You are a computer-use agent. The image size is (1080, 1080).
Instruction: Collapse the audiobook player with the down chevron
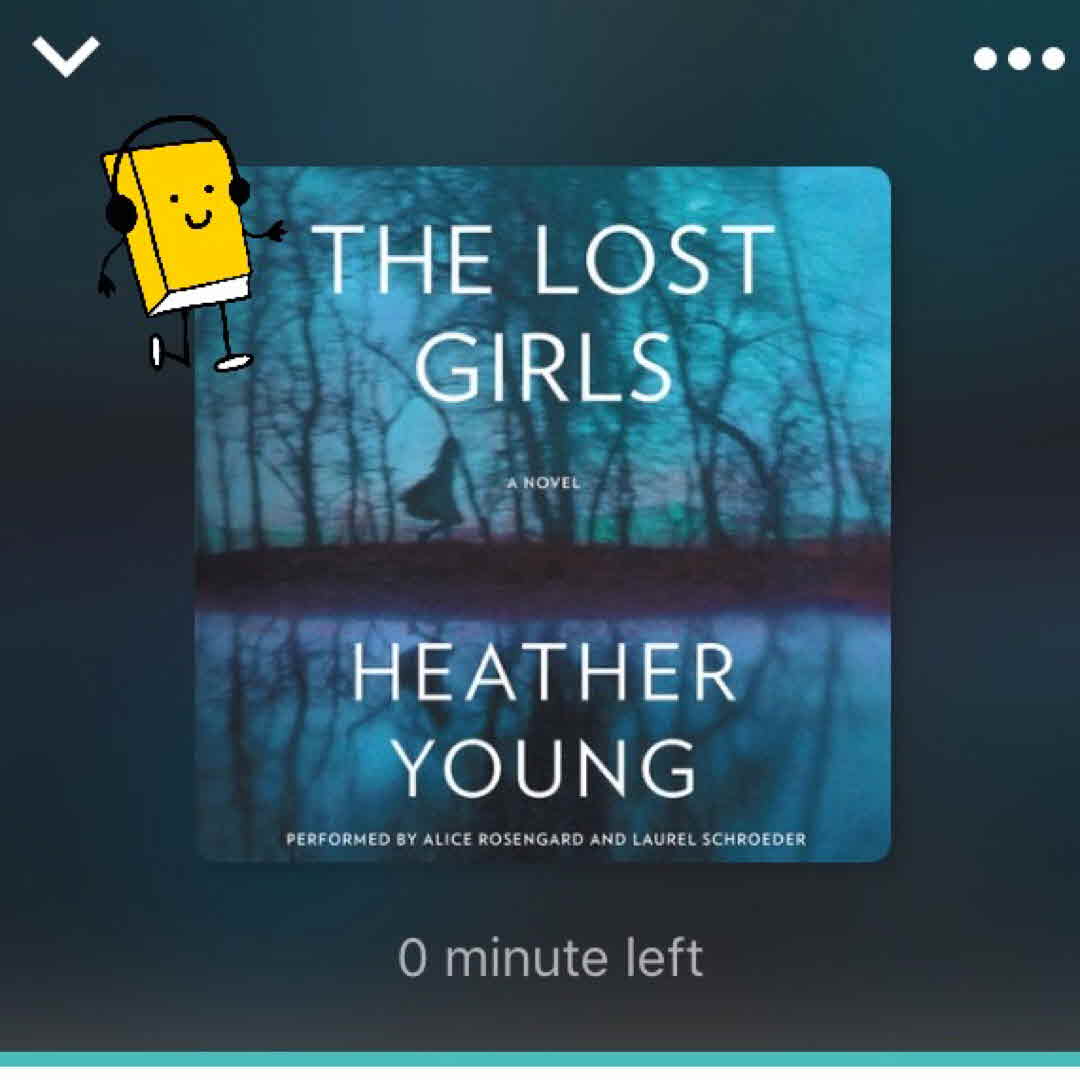(66, 56)
